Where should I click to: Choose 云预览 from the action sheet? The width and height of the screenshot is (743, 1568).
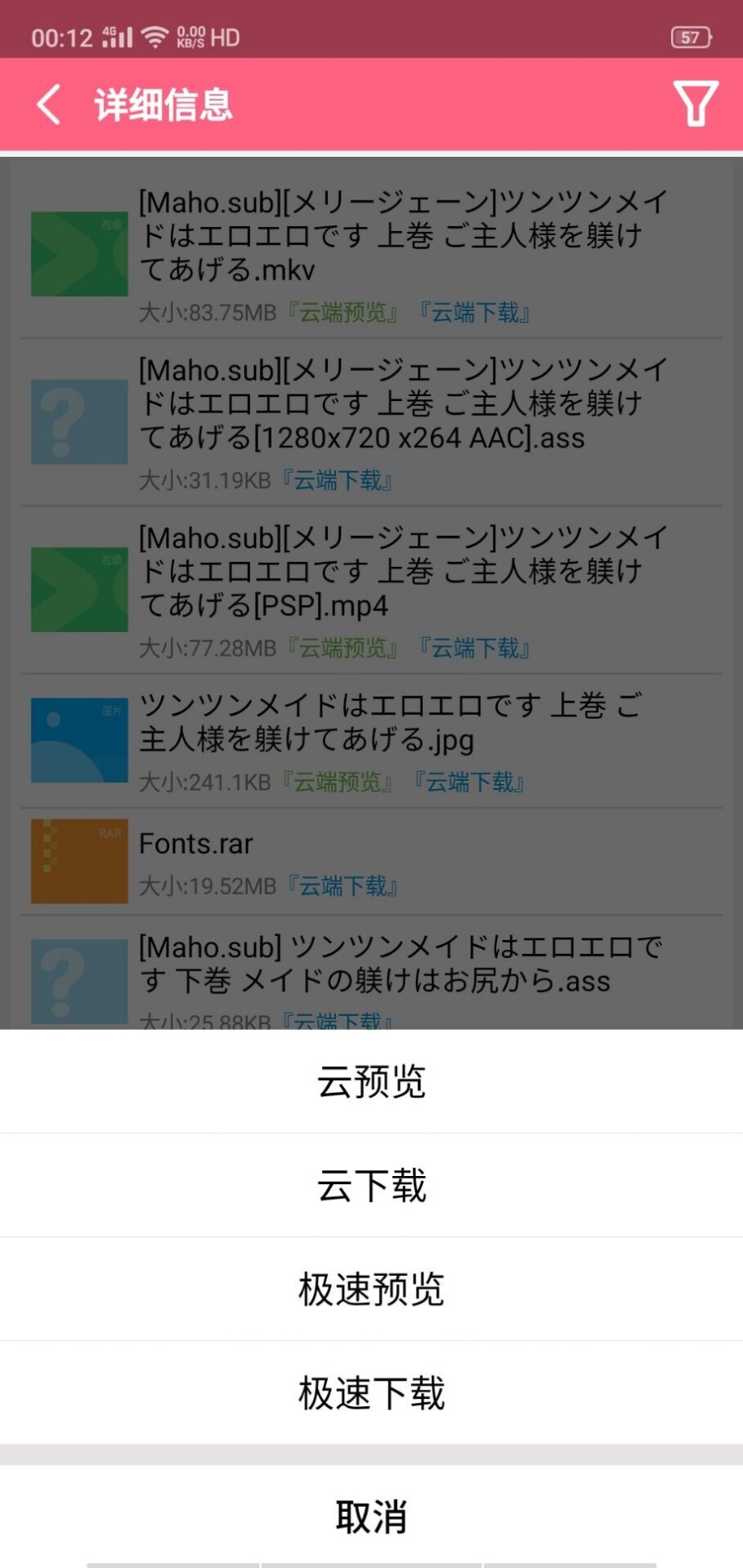pos(371,1082)
